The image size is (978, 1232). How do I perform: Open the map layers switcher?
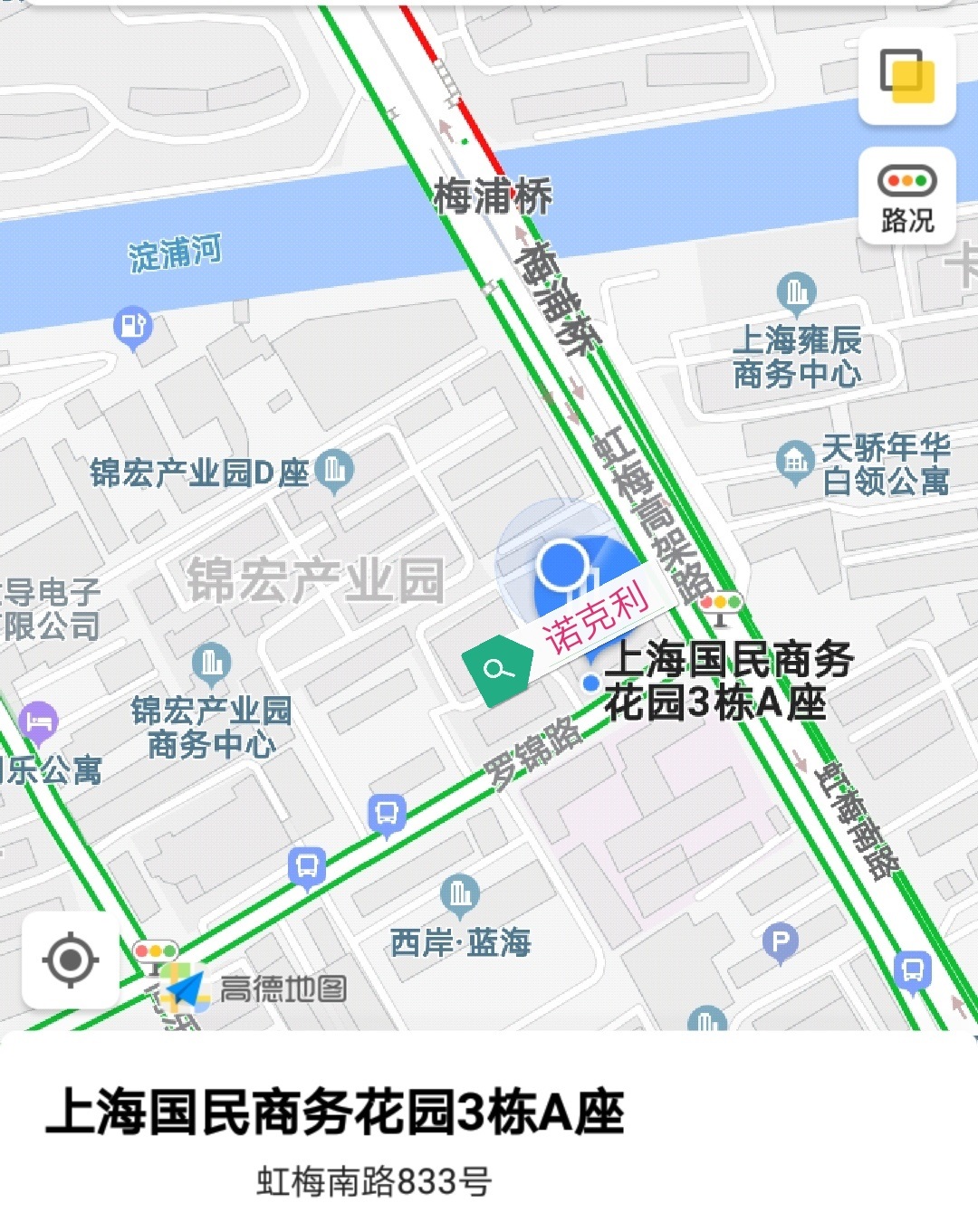tap(906, 76)
